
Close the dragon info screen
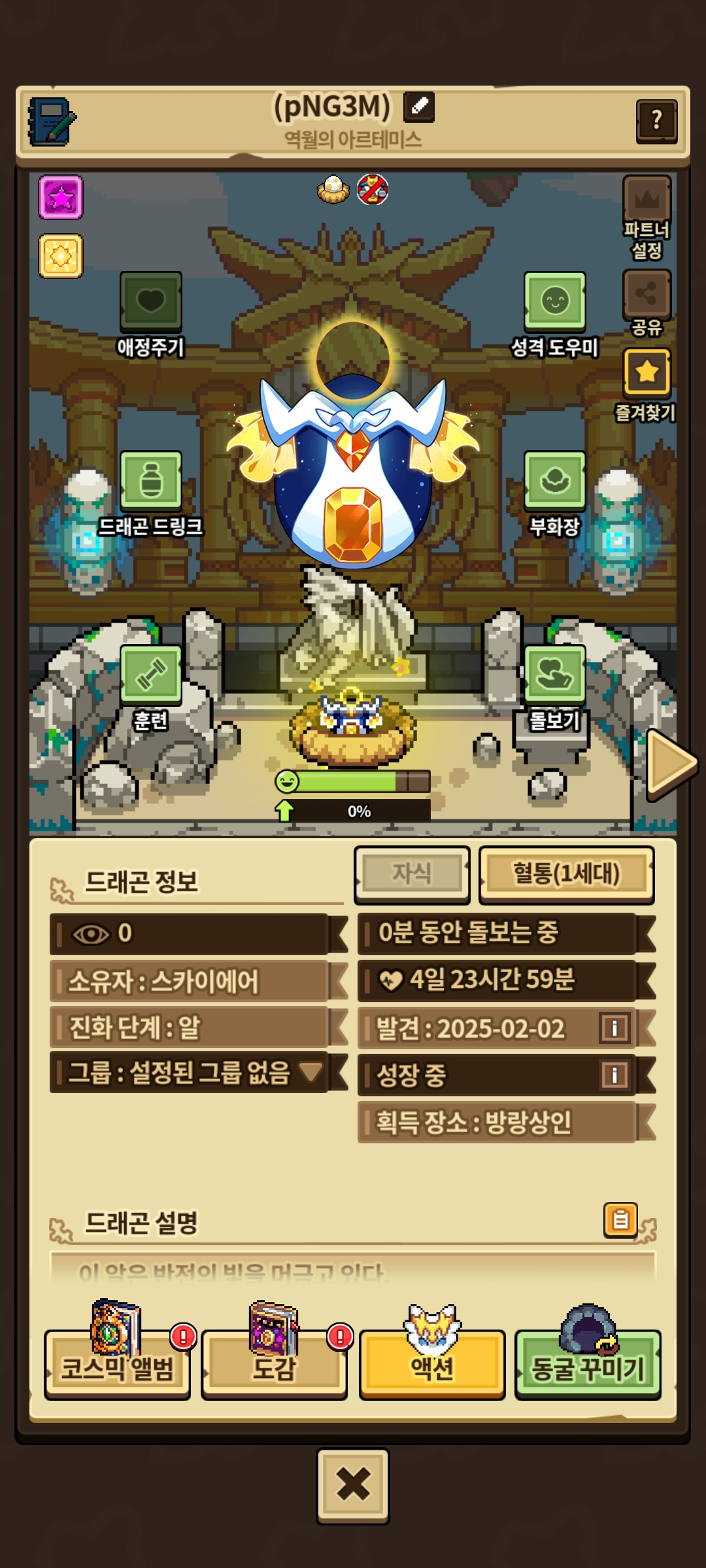(353, 1485)
